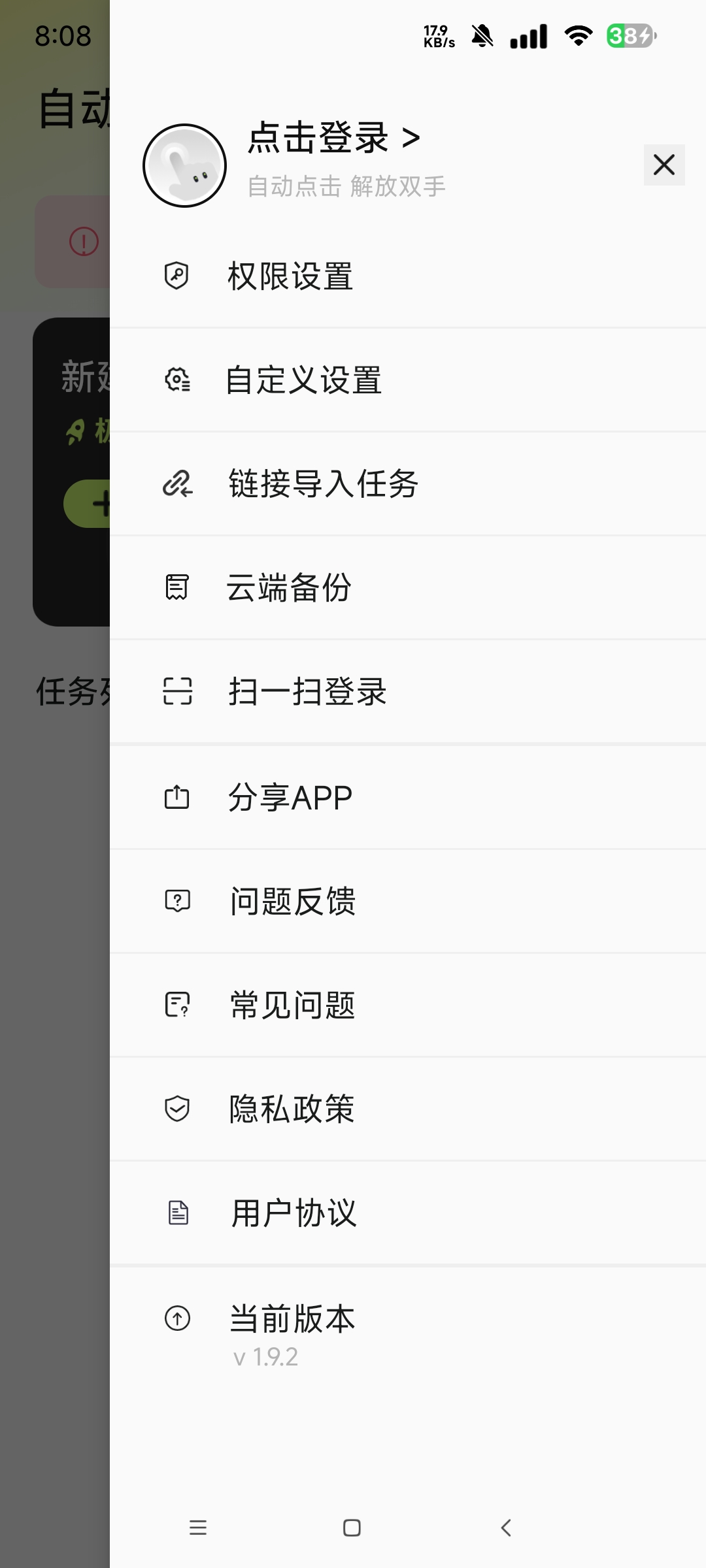Screen dimensions: 706x1568
Task: Open the 隐私政策 page
Action: point(408,1109)
